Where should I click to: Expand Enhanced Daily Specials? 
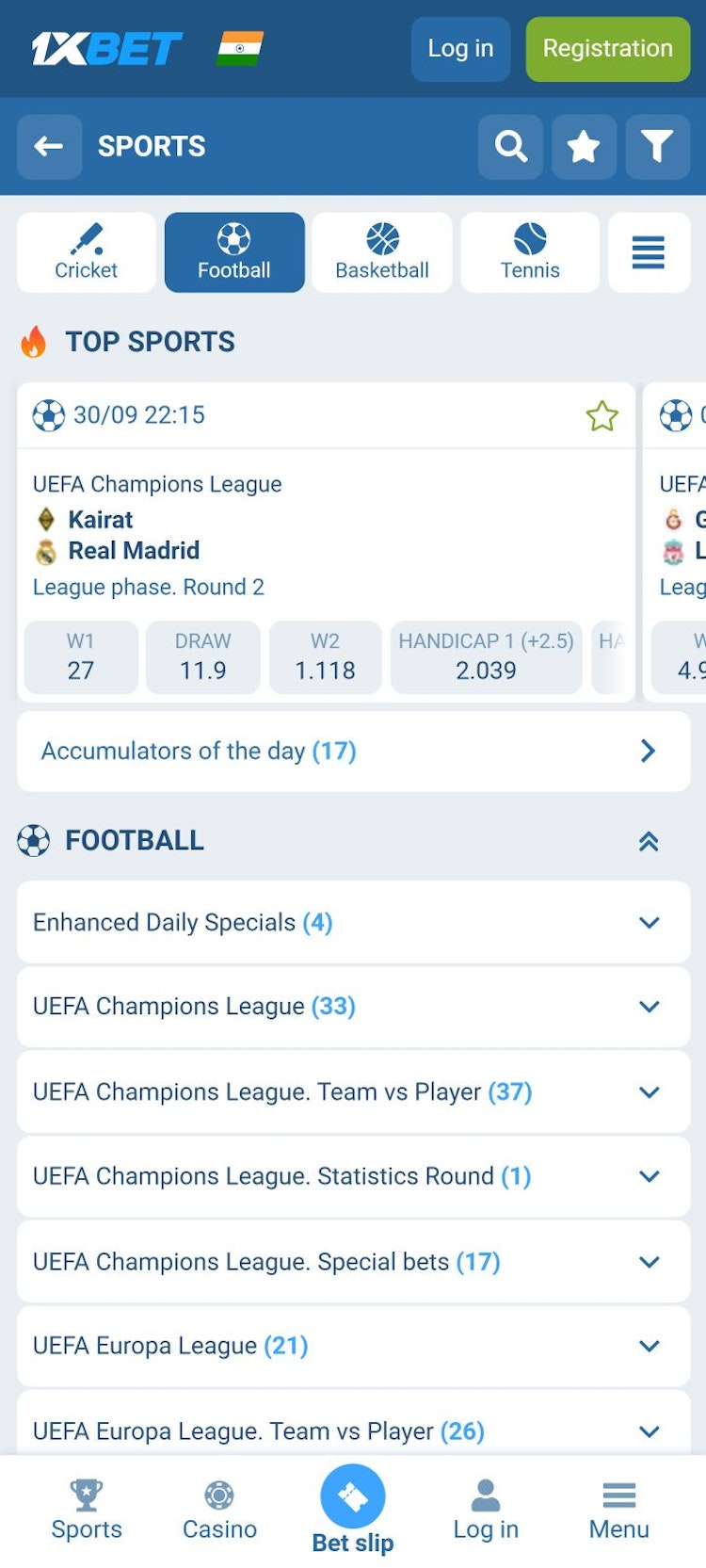(x=353, y=923)
